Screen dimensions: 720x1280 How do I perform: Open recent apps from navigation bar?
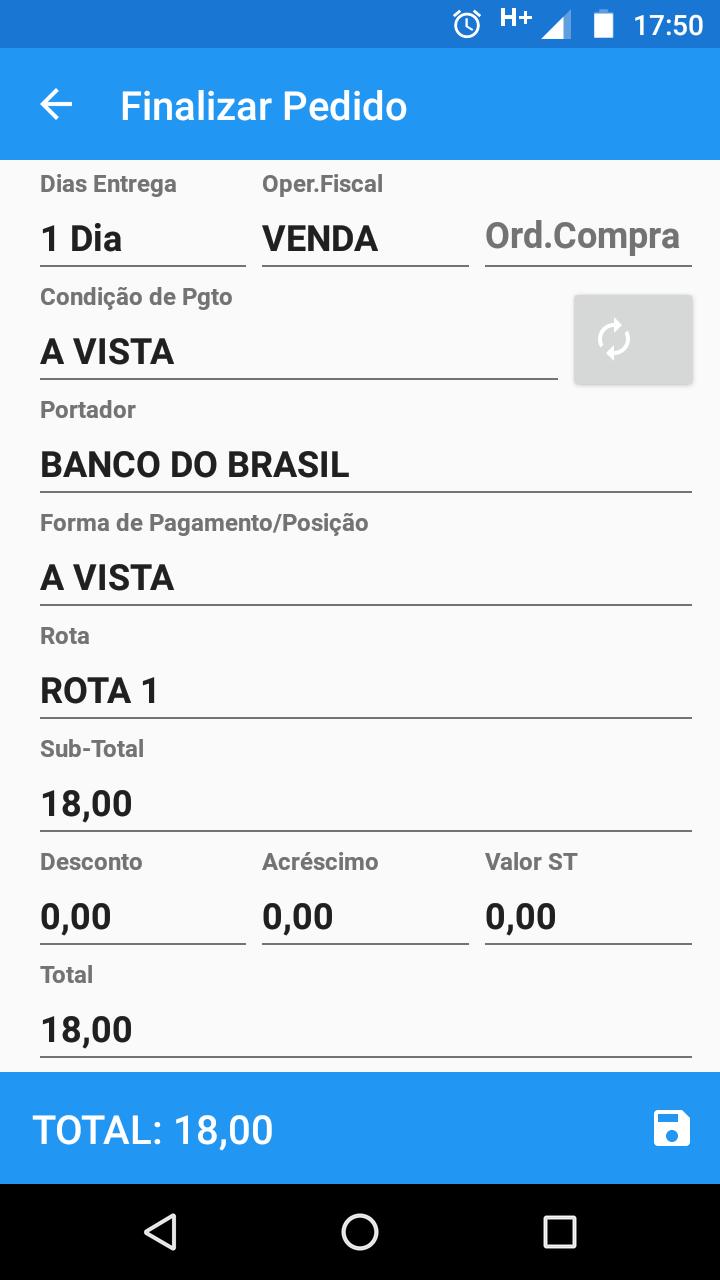point(560,1232)
